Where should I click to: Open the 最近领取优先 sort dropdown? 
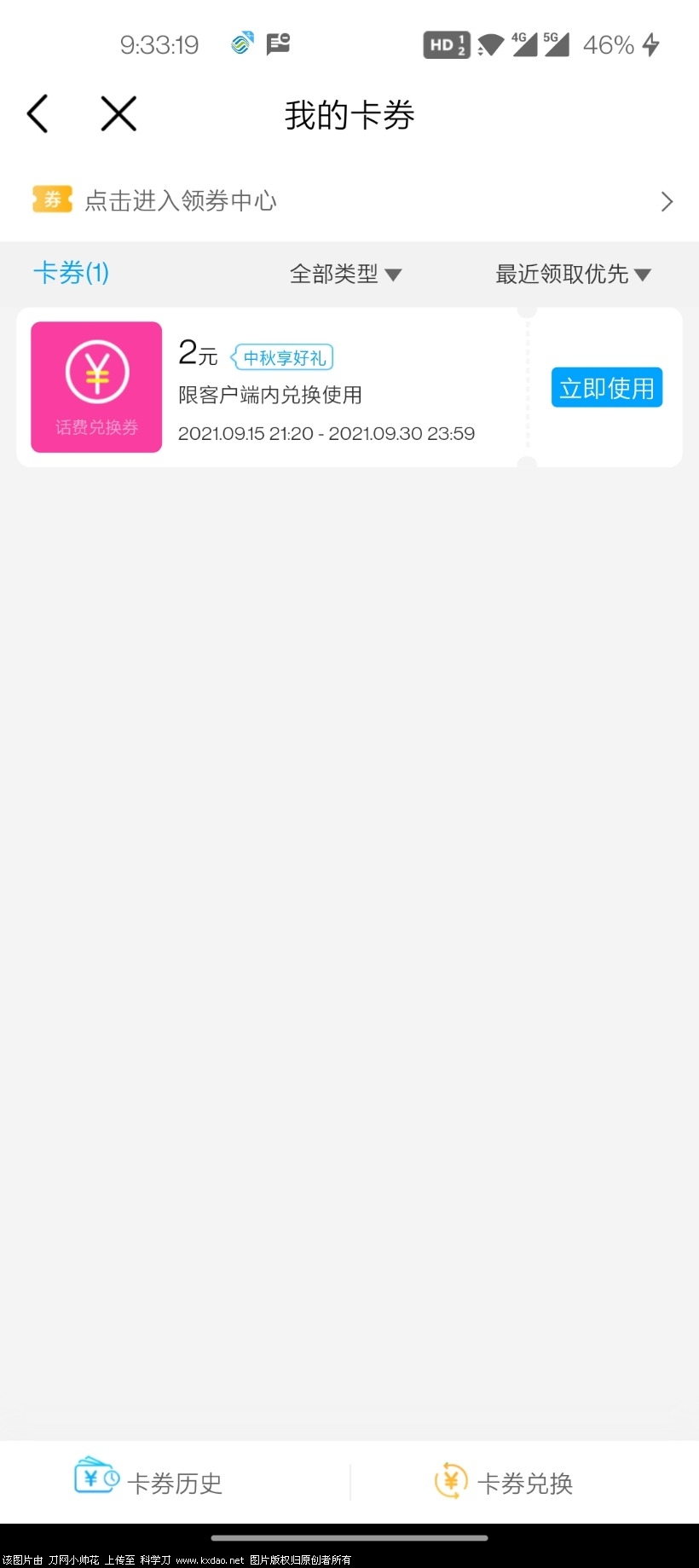pos(573,274)
